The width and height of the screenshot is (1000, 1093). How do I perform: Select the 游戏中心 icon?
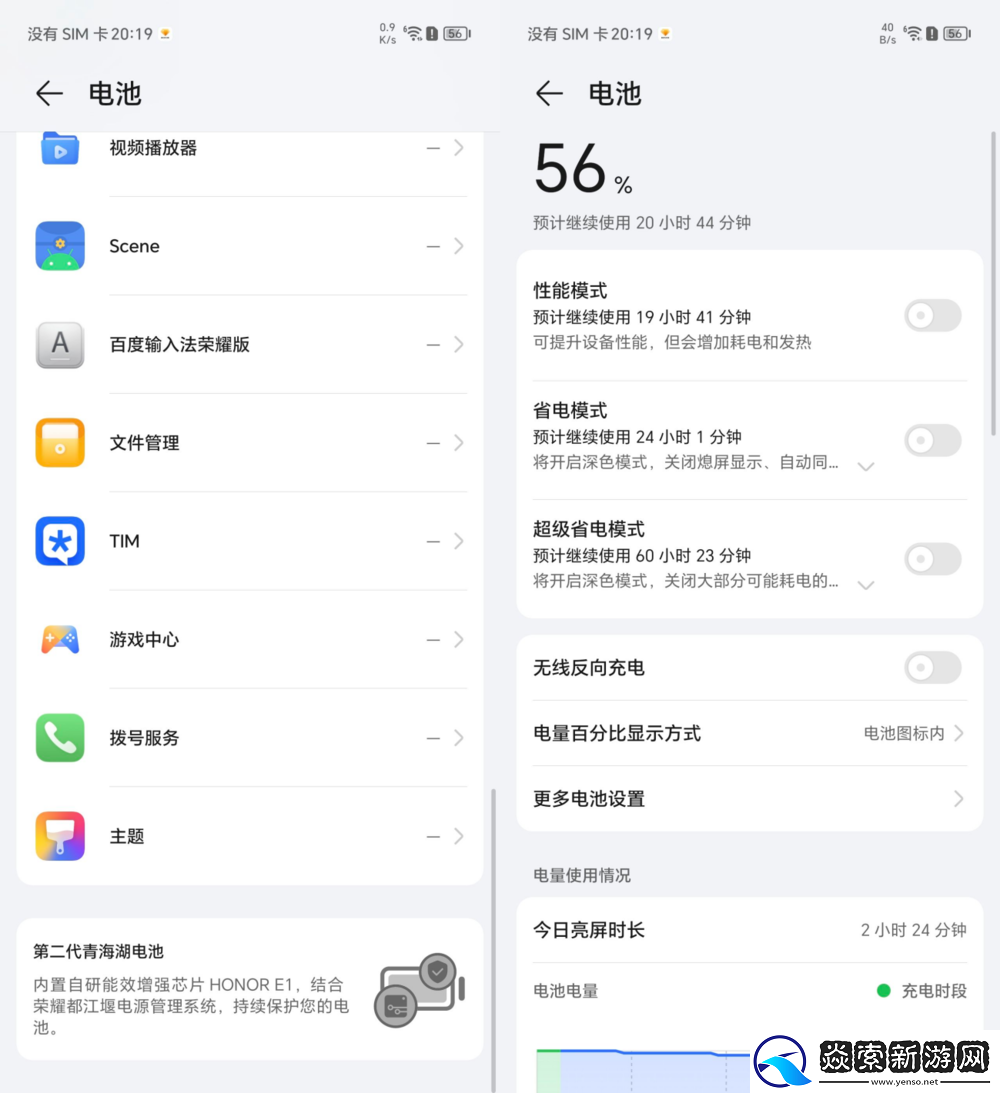(x=60, y=640)
